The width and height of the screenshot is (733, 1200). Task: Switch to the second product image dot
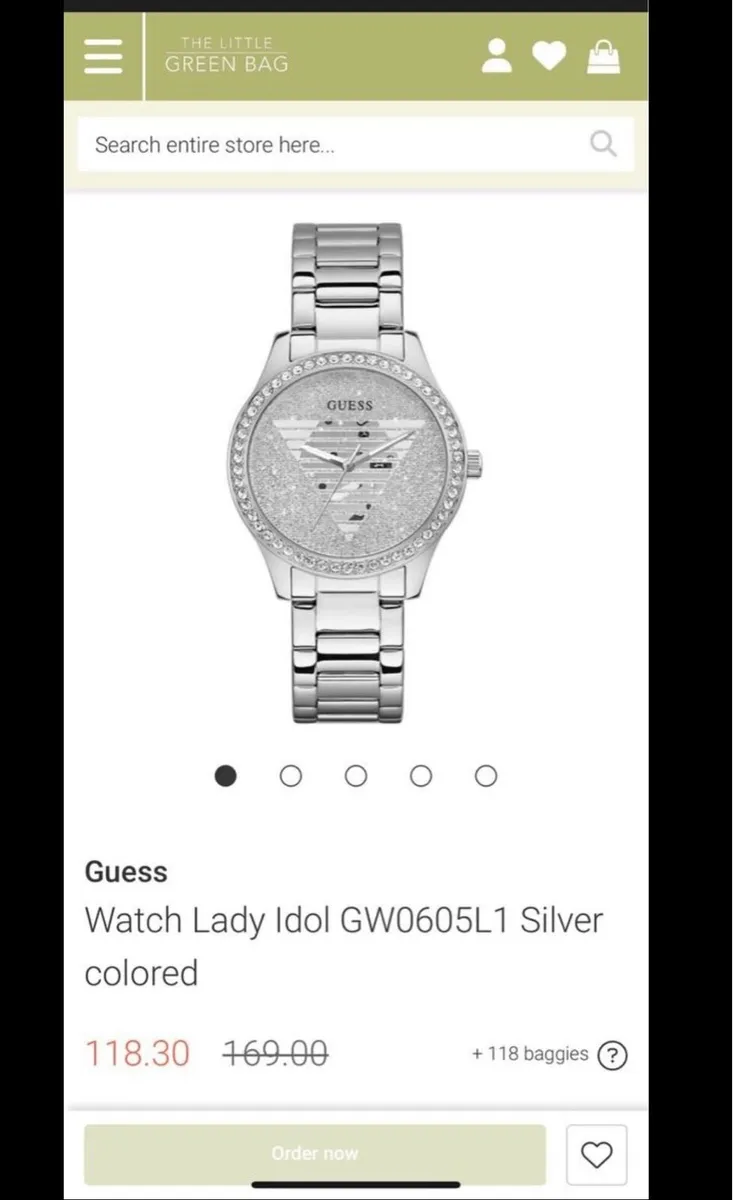[291, 775]
